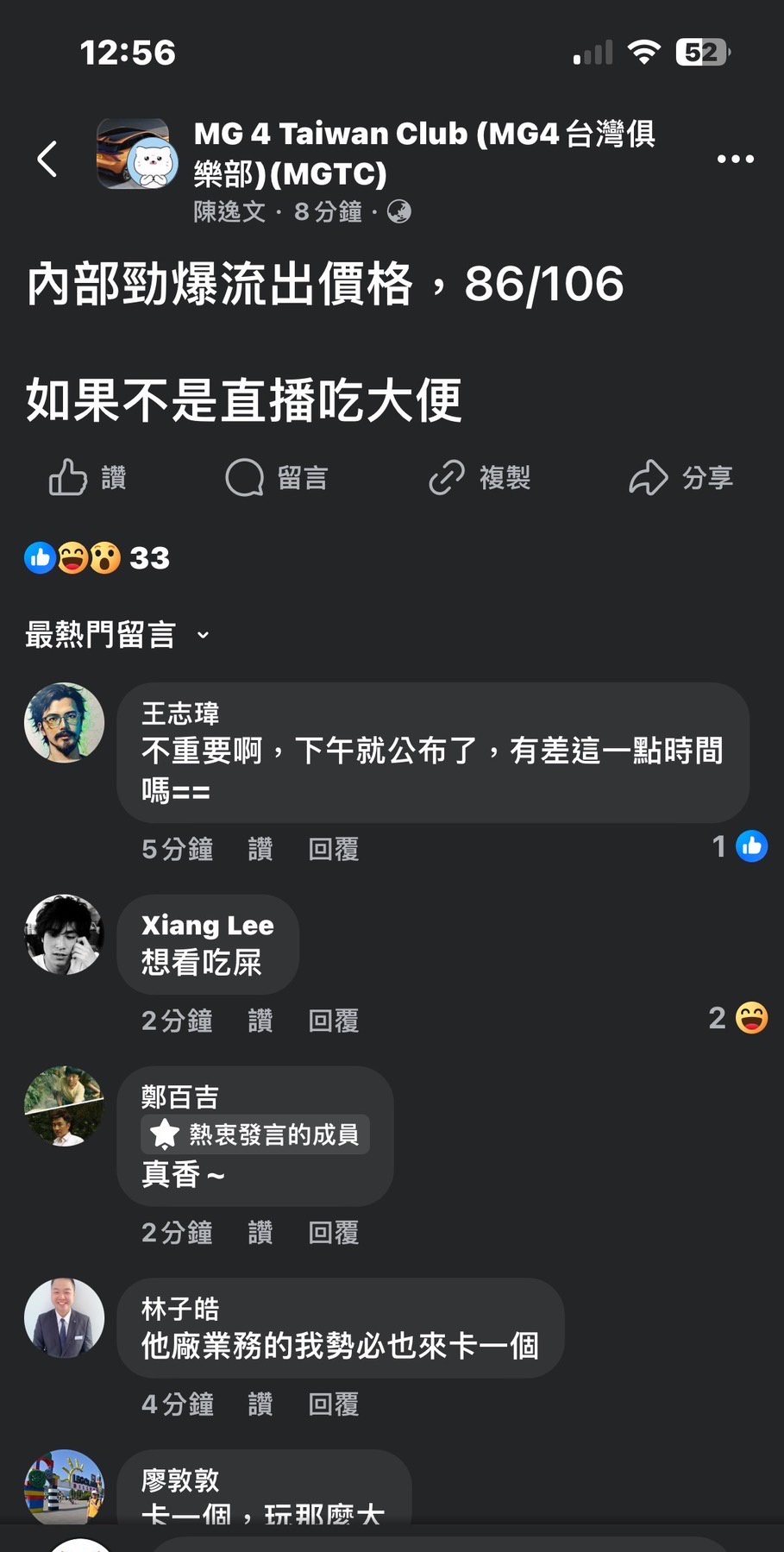Like Xiang Lee's comment

coord(260,1021)
